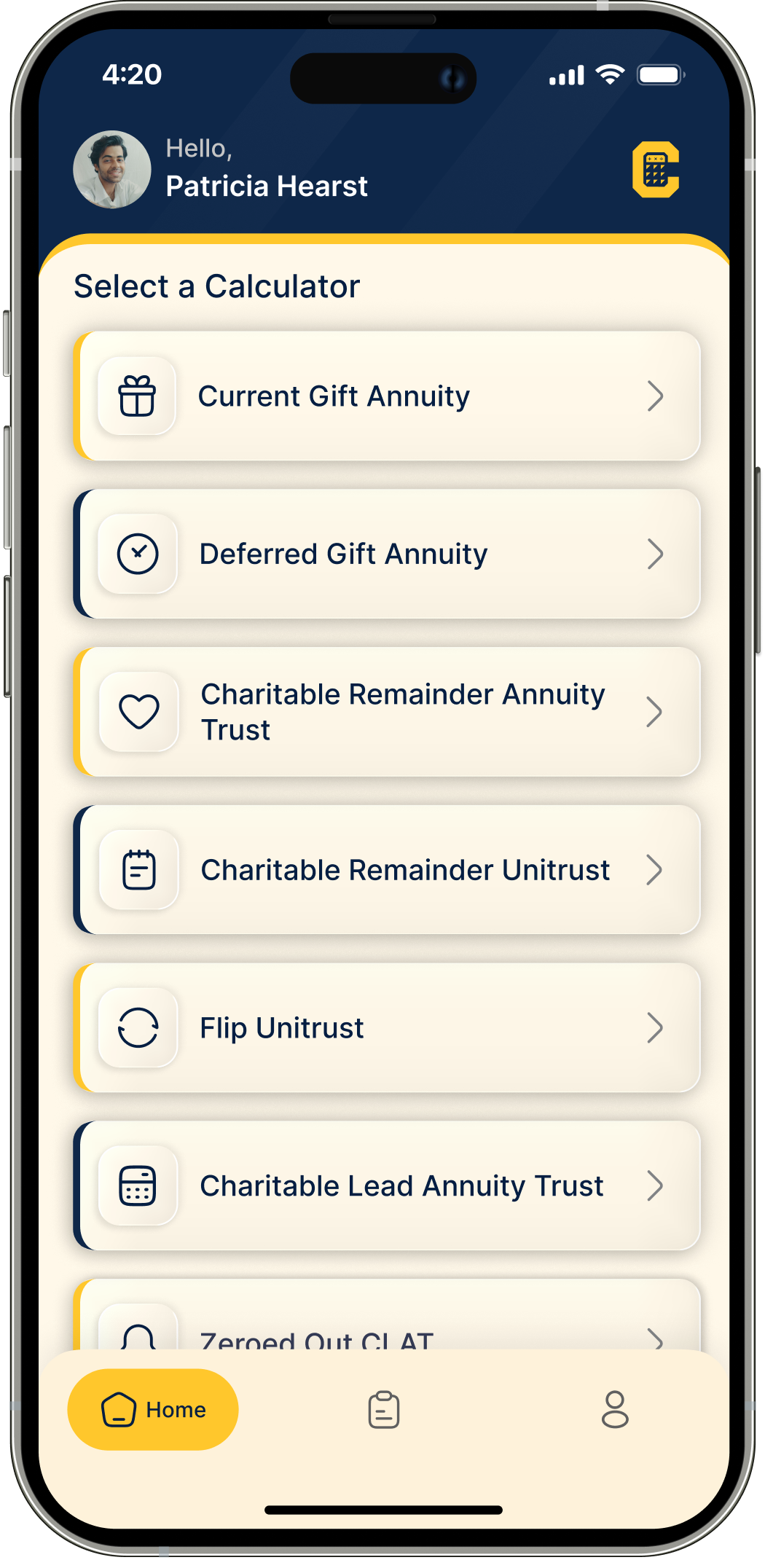Open the Flip Unitrust calculator

click(387, 1027)
